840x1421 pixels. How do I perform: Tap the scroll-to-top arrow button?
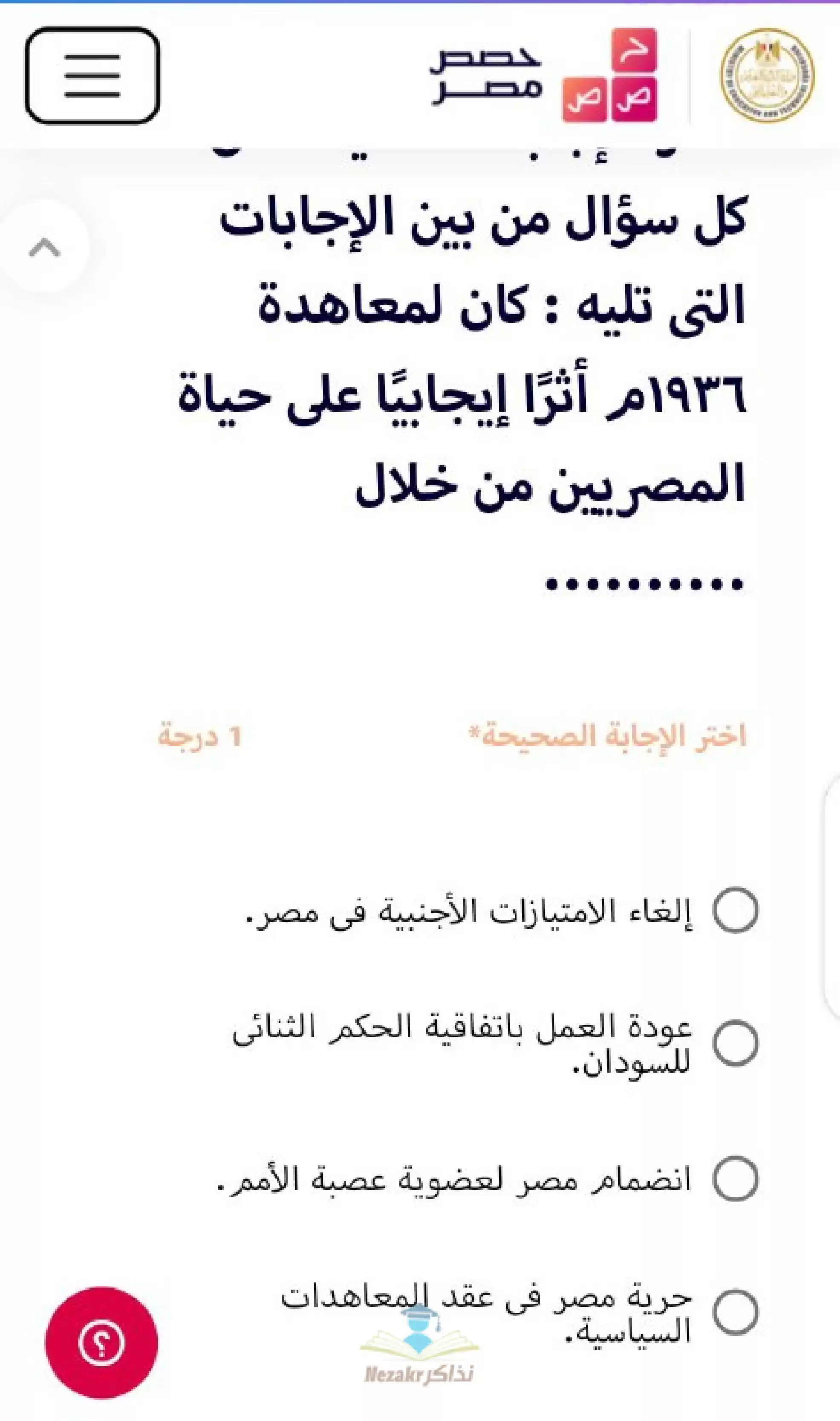pos(44,247)
